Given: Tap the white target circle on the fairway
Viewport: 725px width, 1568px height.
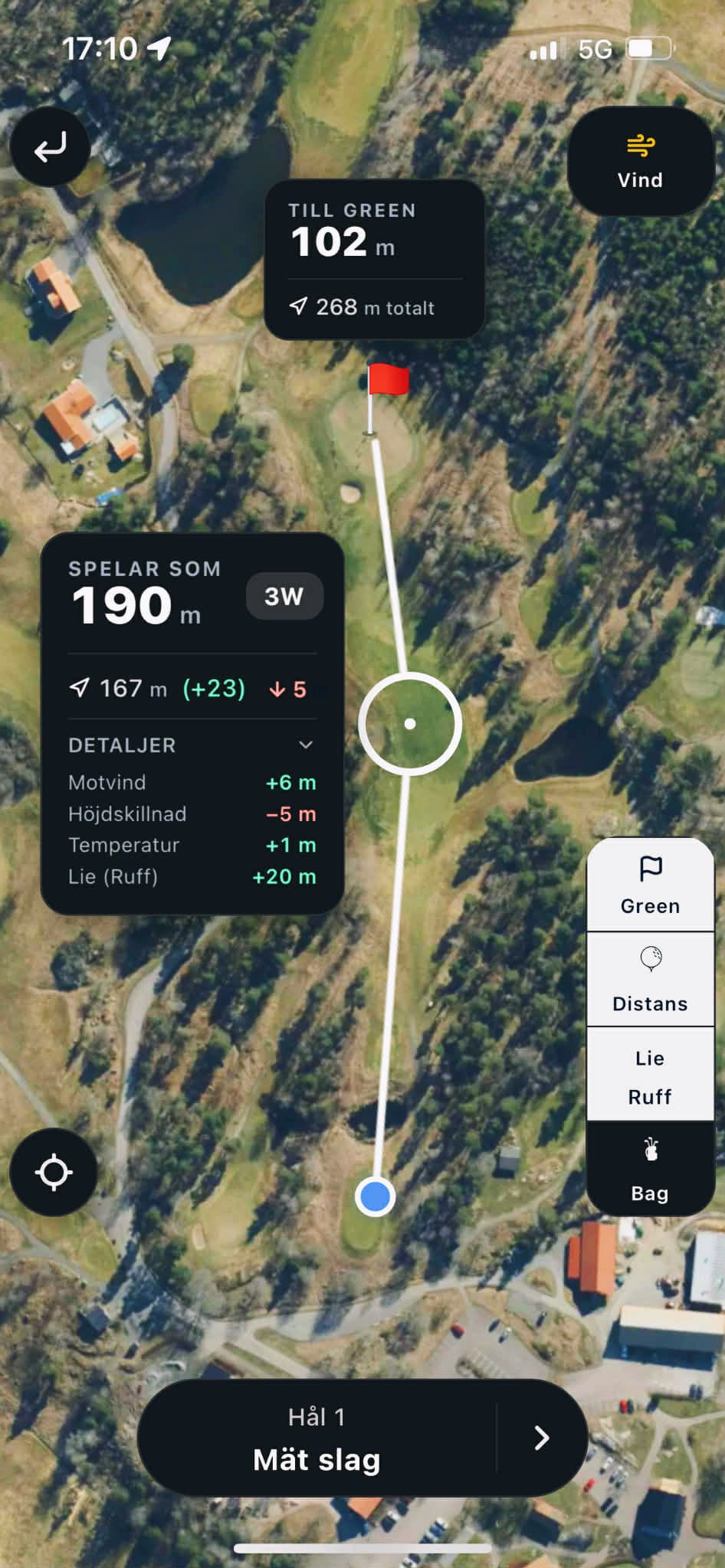Looking at the screenshot, I should pos(410,723).
